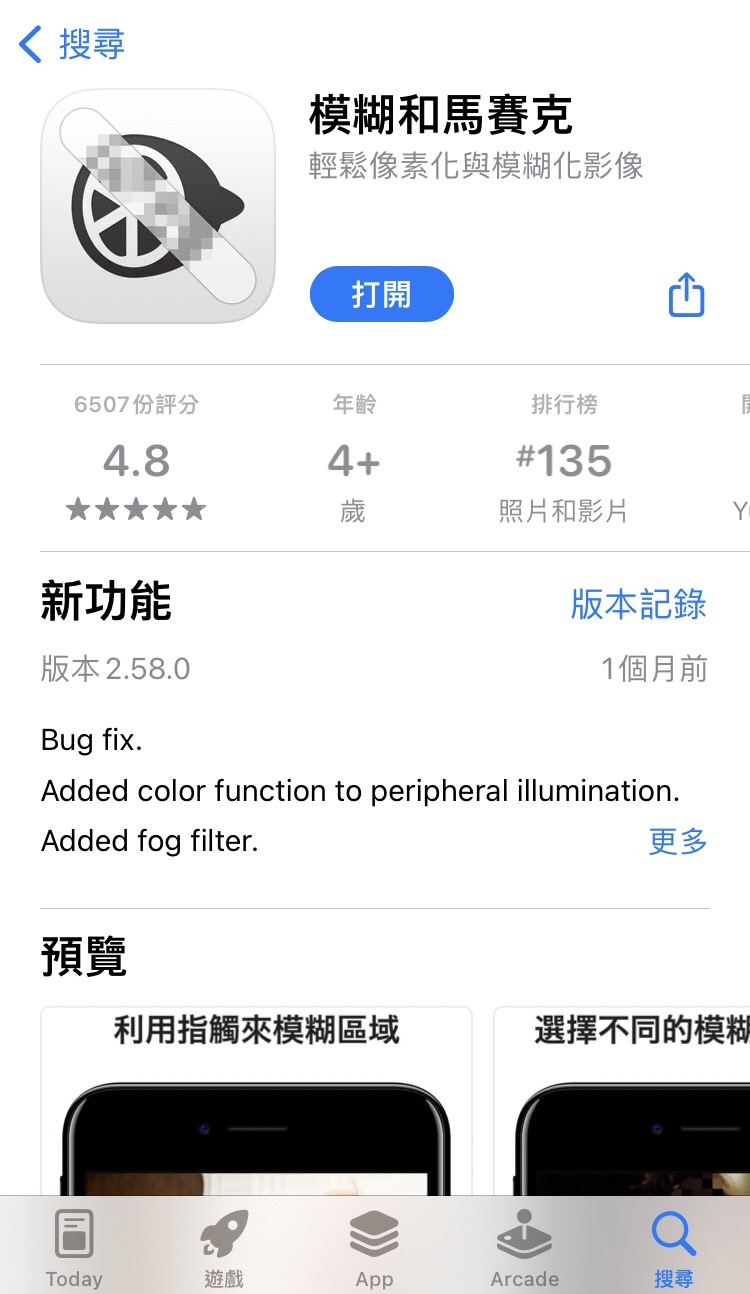The image size is (750, 1294).
Task: Tap the 遊戲 rocket icon
Action: [222, 1232]
